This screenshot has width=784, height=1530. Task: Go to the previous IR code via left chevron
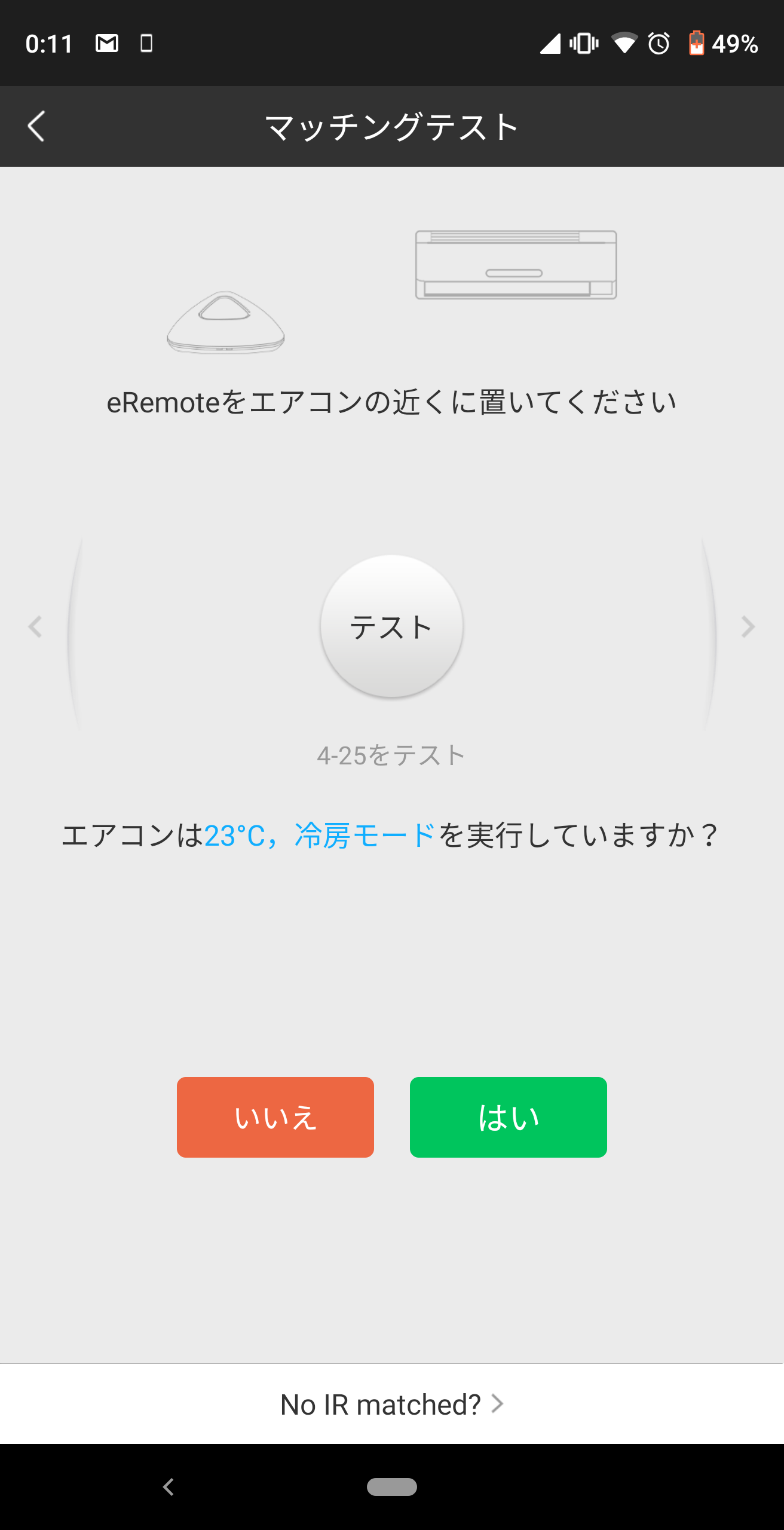(35, 627)
